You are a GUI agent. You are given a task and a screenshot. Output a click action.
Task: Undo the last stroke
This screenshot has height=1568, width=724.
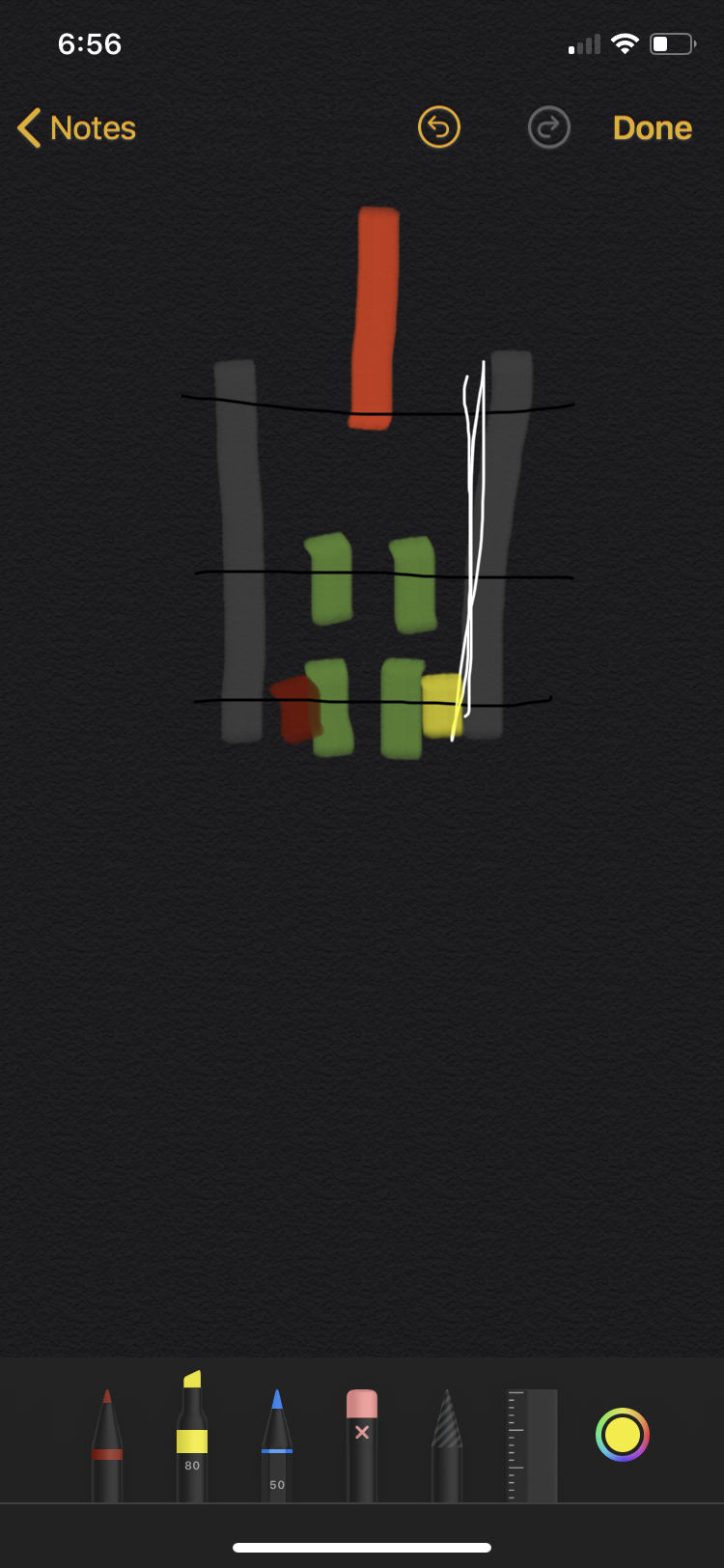point(439,127)
